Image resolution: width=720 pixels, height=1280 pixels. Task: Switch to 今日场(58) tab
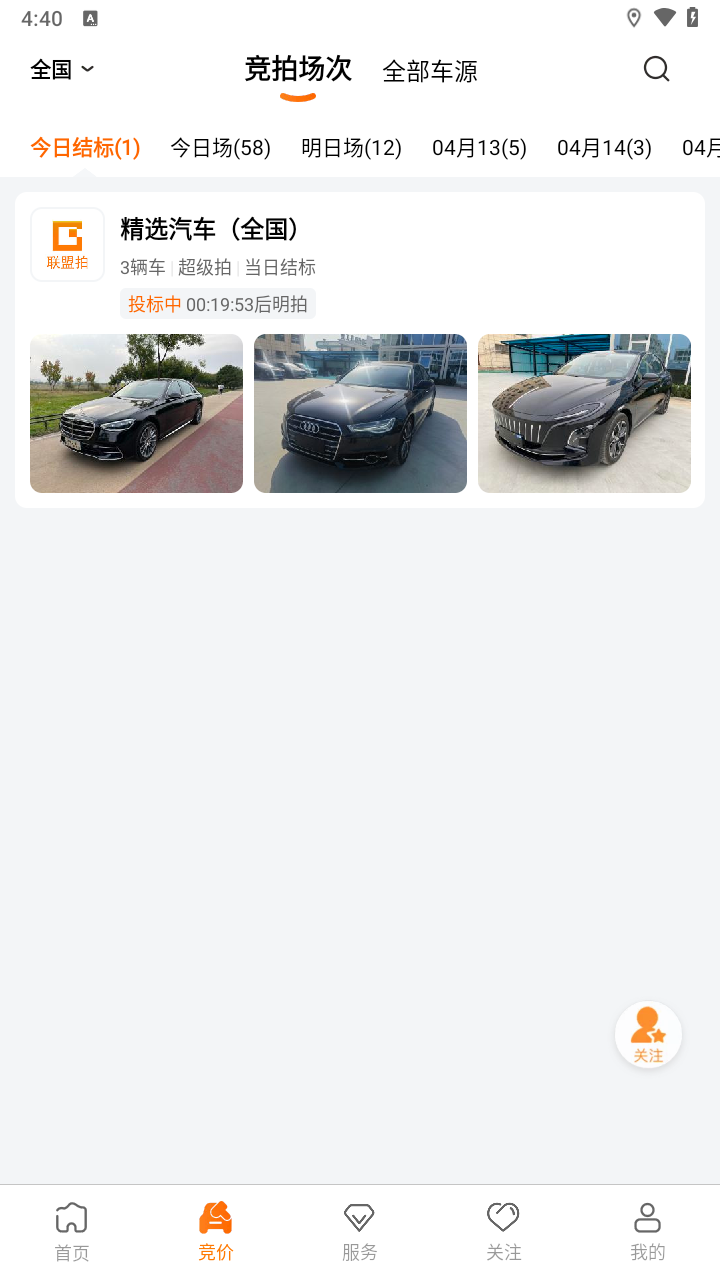220,148
